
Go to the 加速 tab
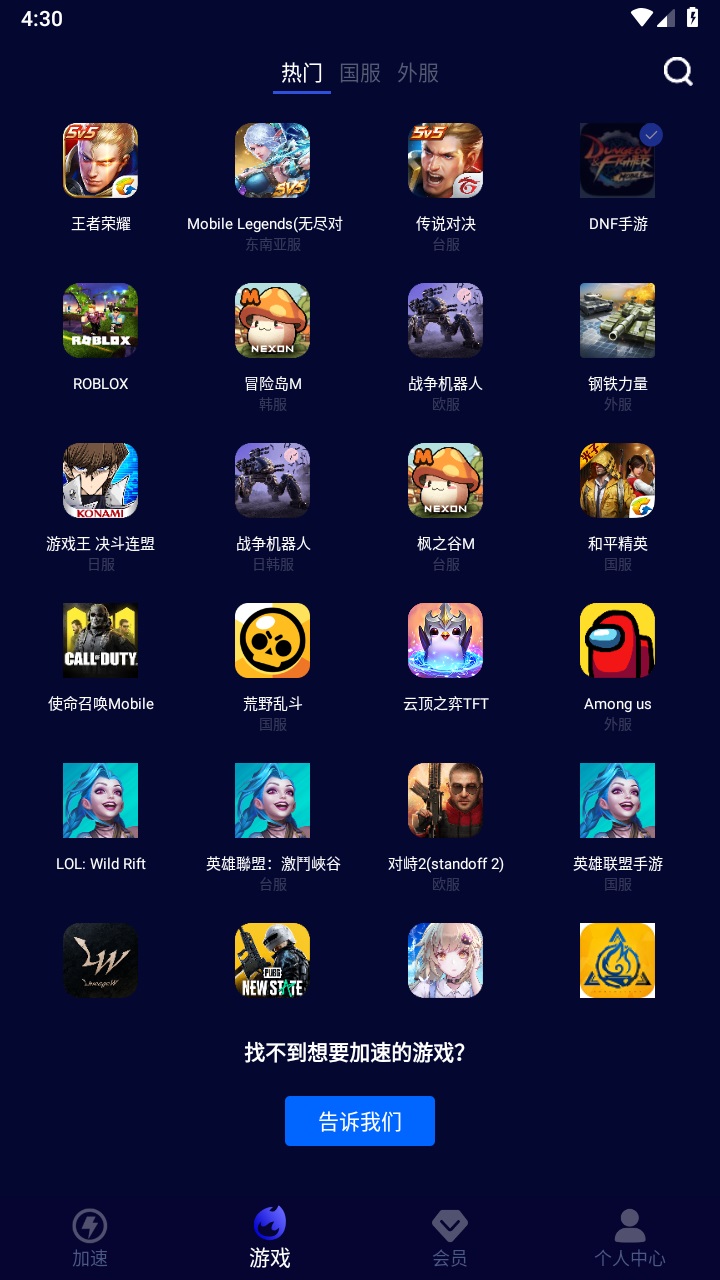90,1238
